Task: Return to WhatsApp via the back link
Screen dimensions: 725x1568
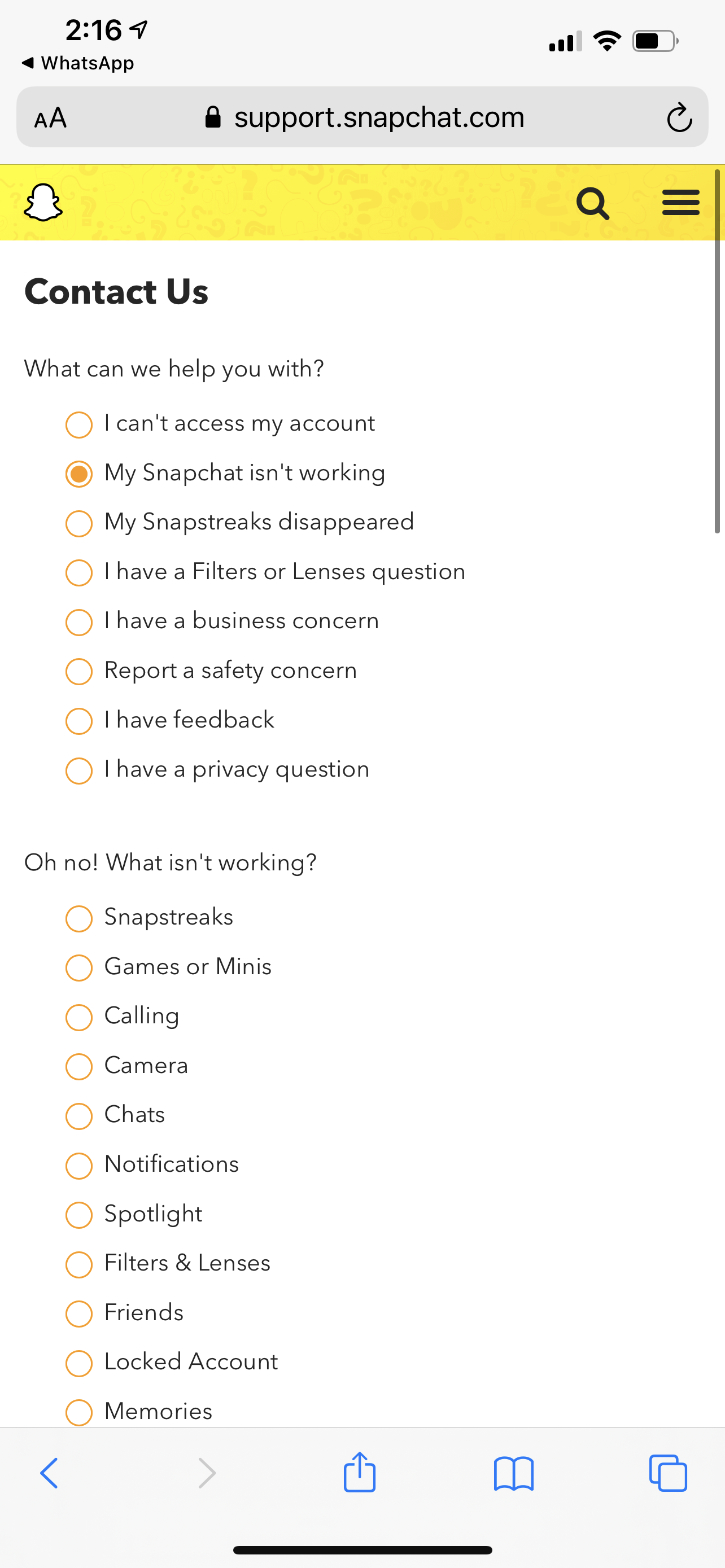Action: click(78, 63)
